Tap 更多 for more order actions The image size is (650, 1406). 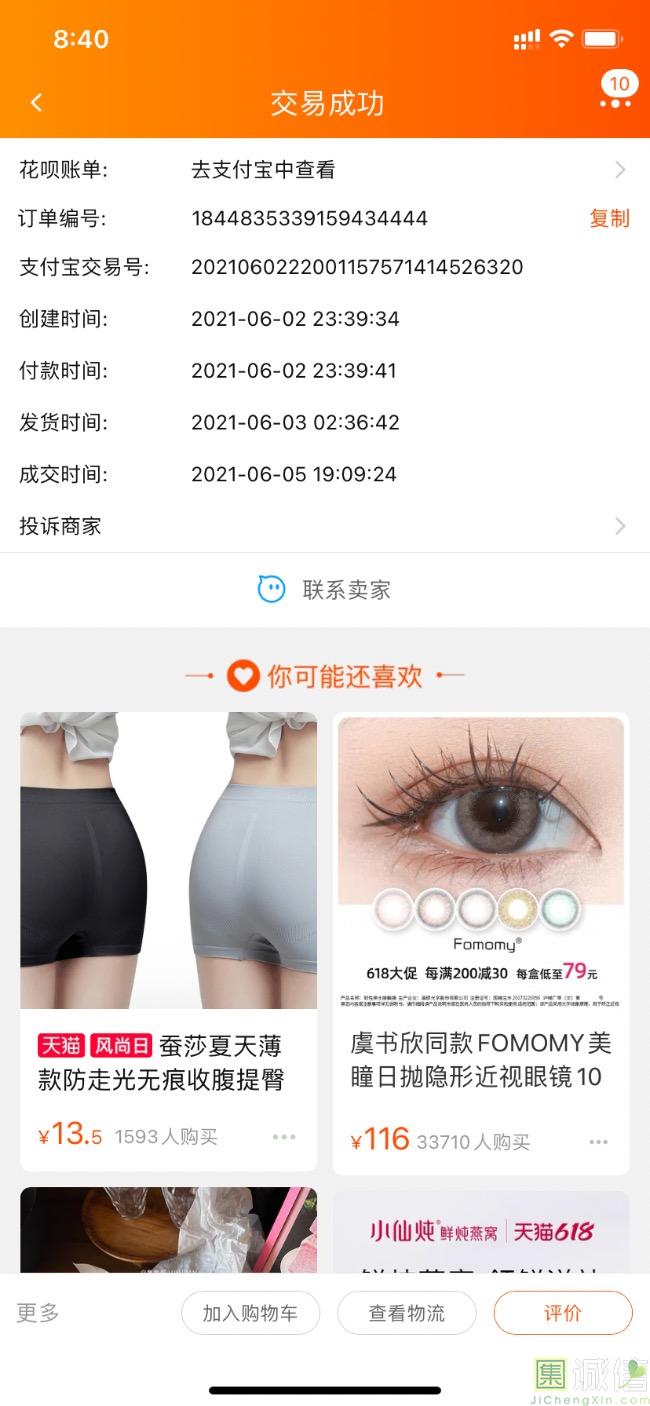click(x=38, y=1313)
